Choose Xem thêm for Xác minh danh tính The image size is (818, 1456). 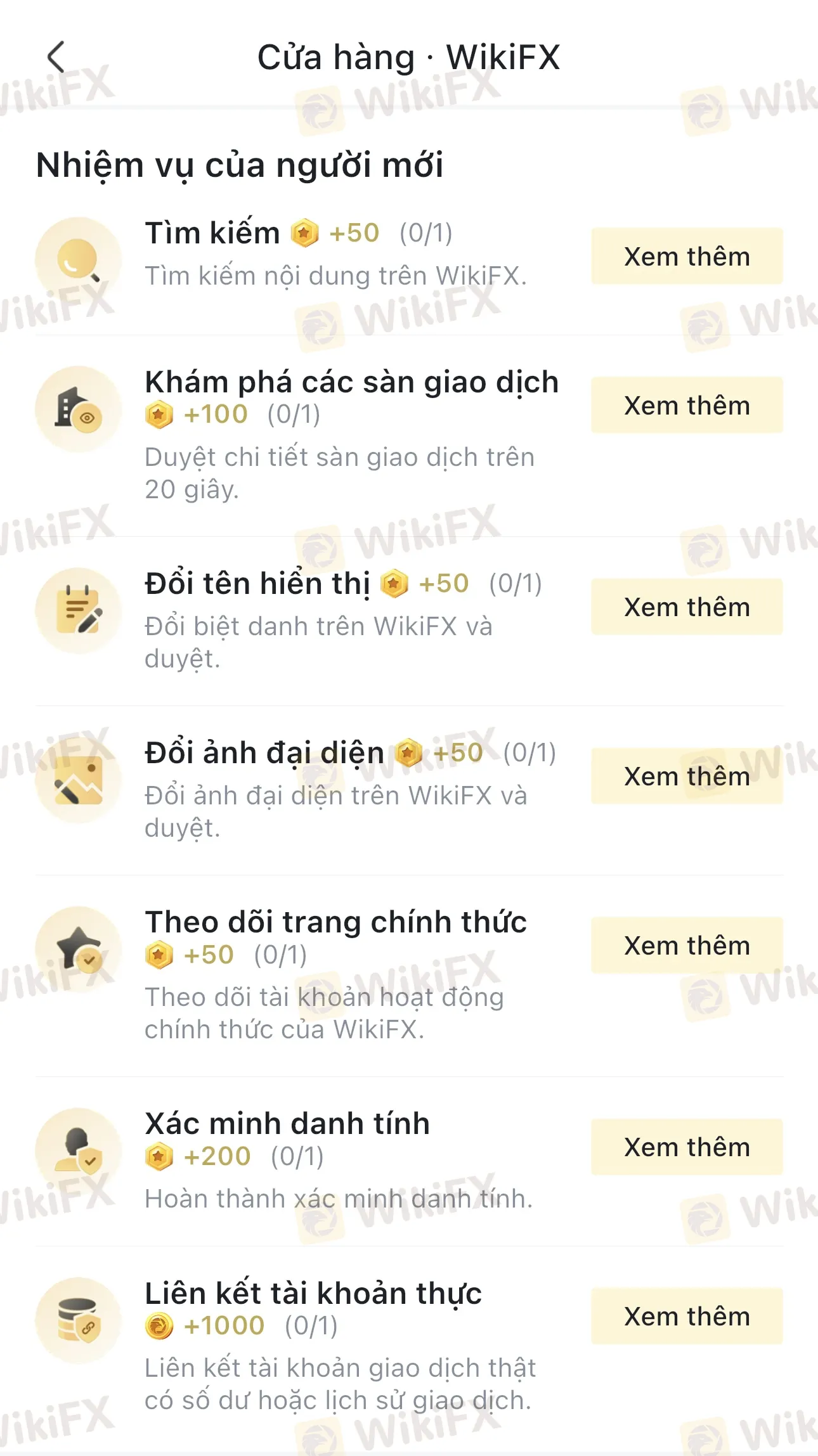tap(687, 1147)
